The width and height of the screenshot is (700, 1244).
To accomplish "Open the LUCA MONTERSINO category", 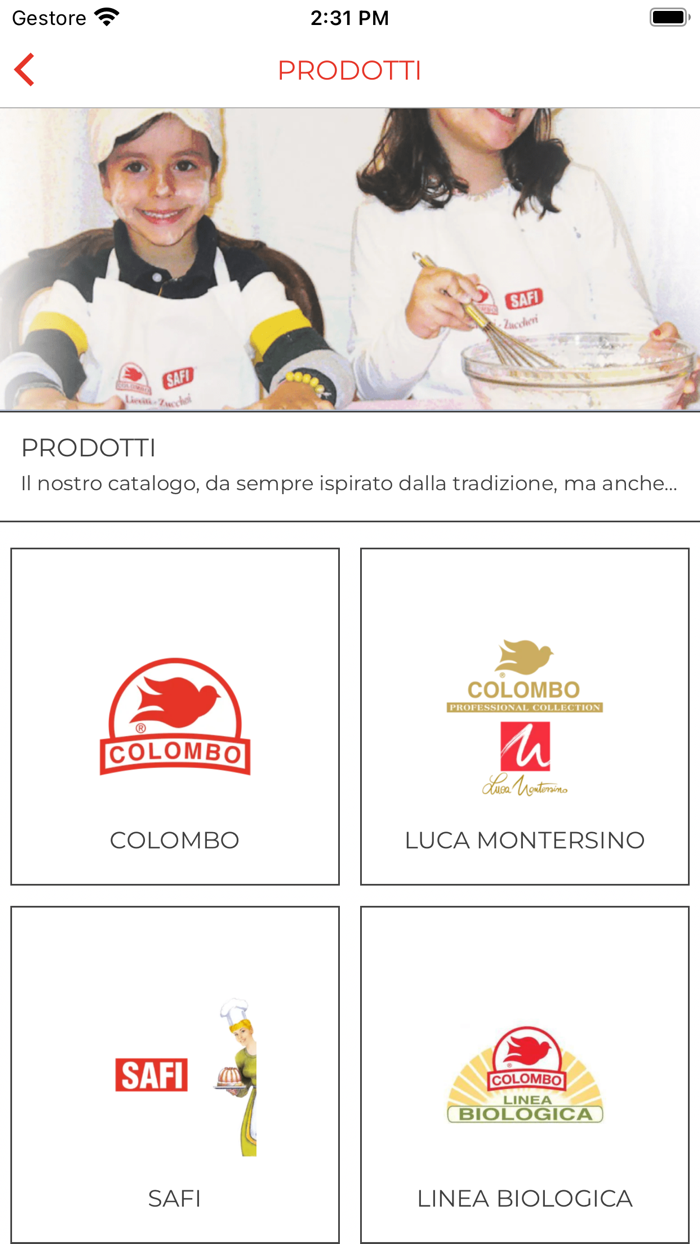I will click(x=525, y=716).
